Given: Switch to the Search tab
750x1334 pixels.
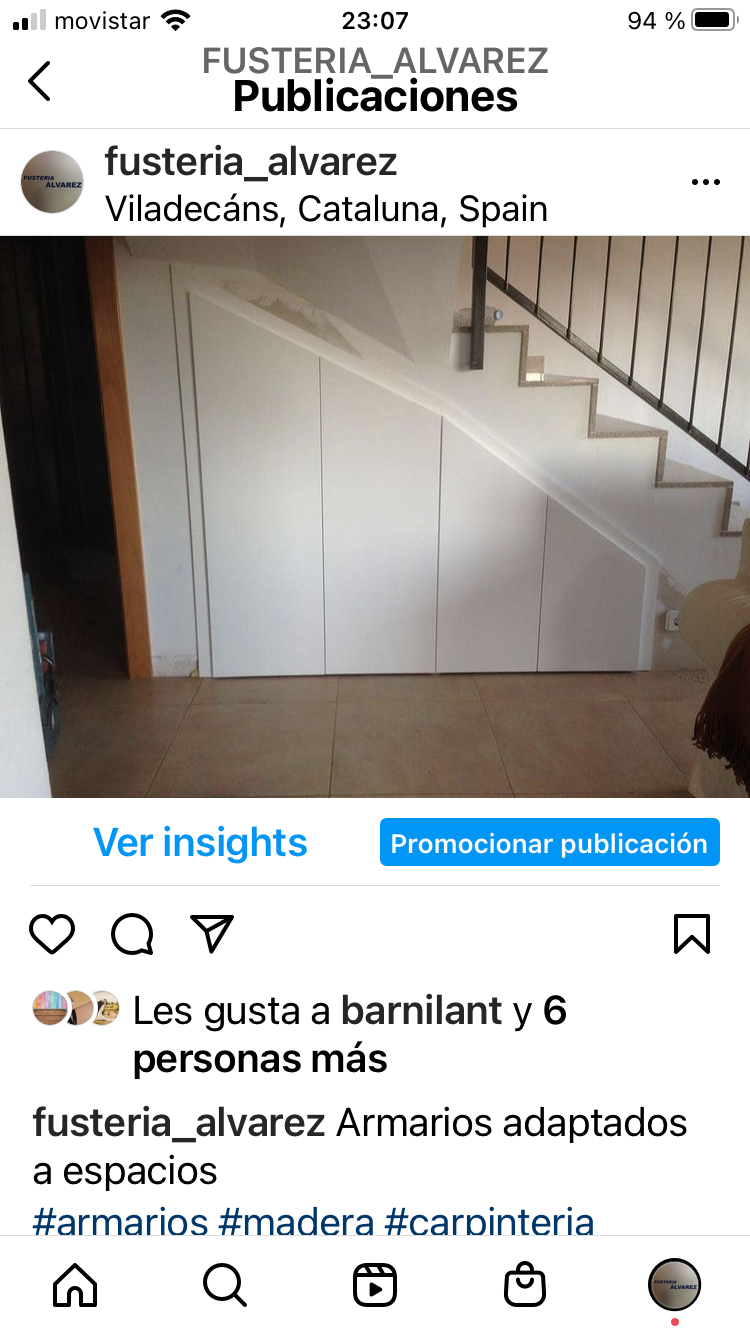Looking at the screenshot, I should point(225,1285).
